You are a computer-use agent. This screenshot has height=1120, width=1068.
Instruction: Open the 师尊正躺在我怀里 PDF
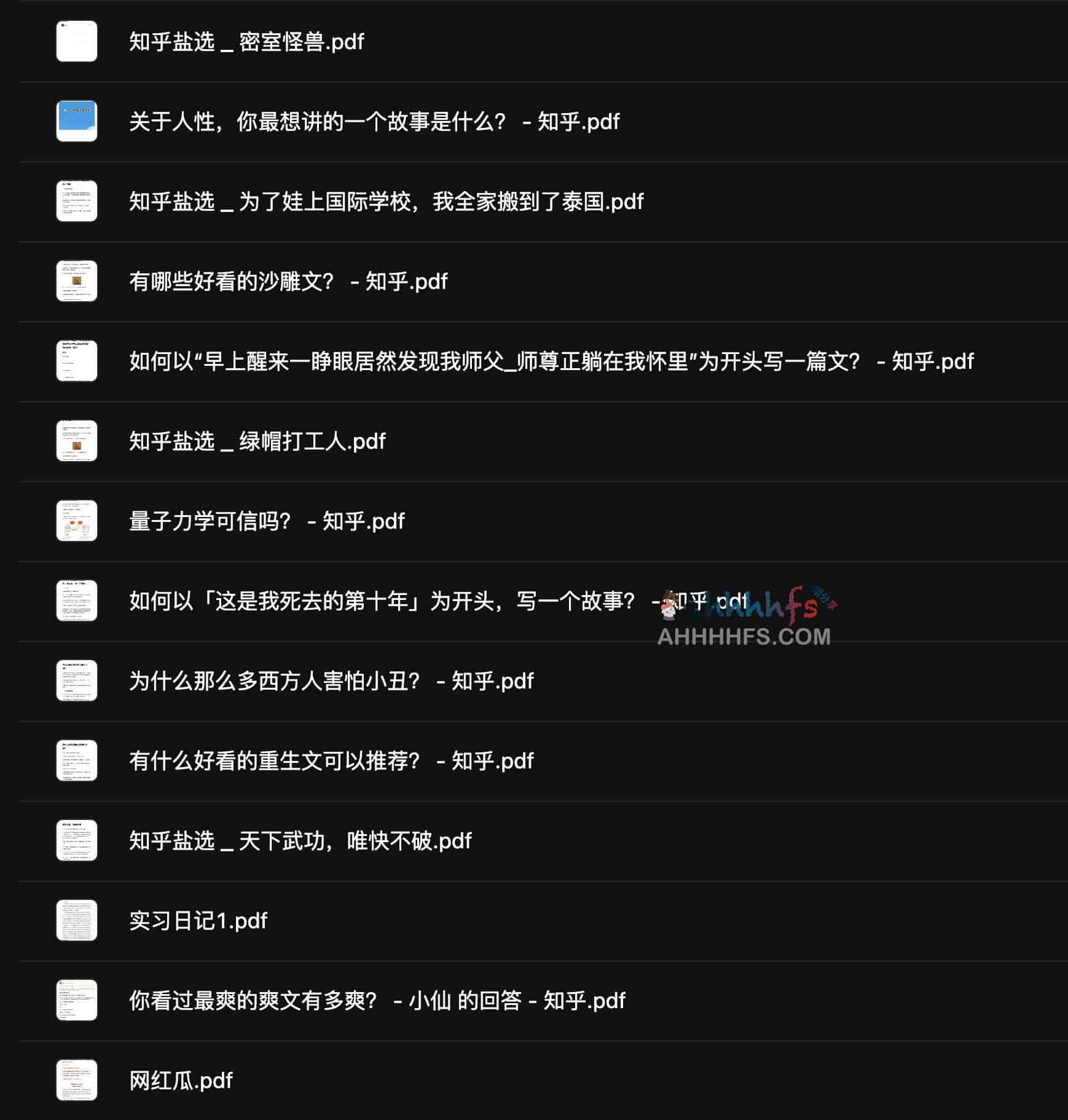point(551,361)
